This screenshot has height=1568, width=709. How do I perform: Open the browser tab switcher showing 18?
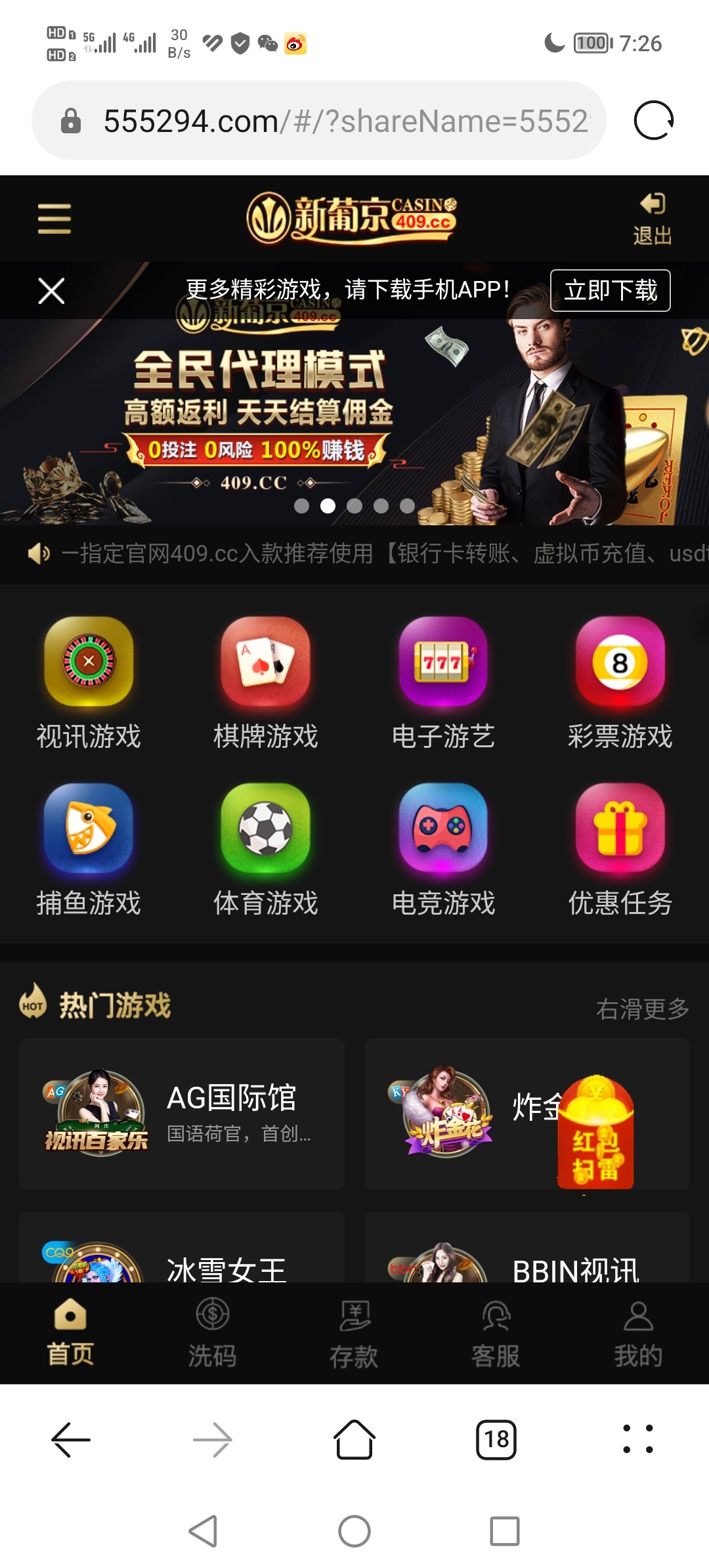tap(496, 1439)
